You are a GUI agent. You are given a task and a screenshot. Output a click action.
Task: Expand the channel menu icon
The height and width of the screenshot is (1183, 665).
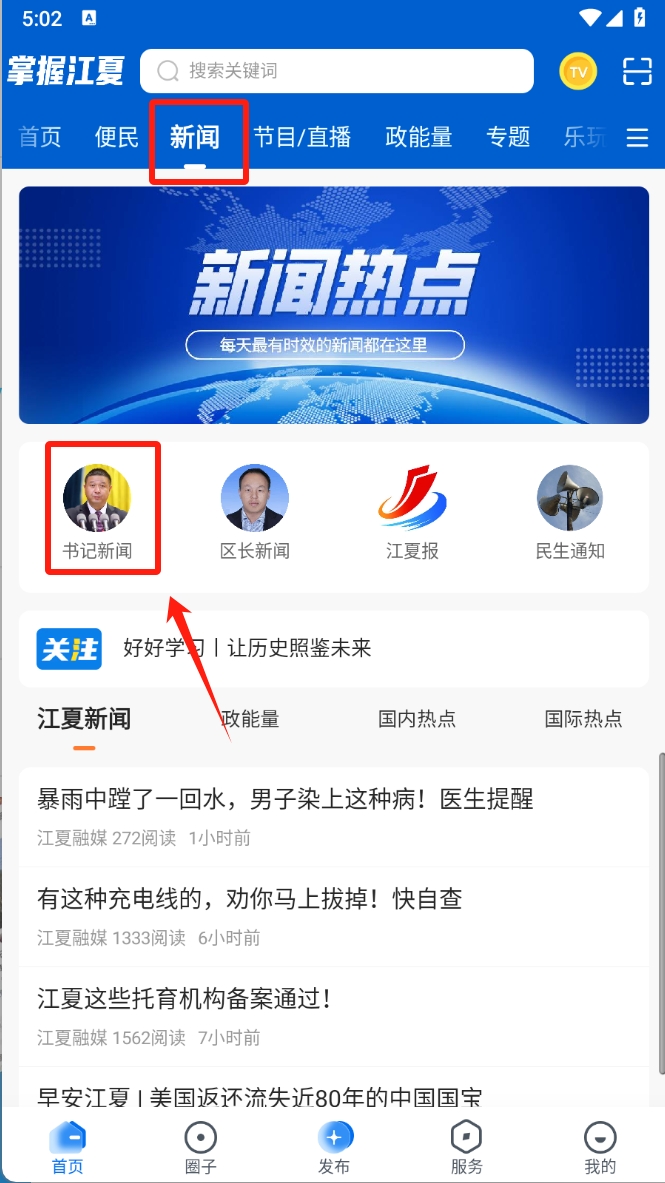[x=637, y=138]
